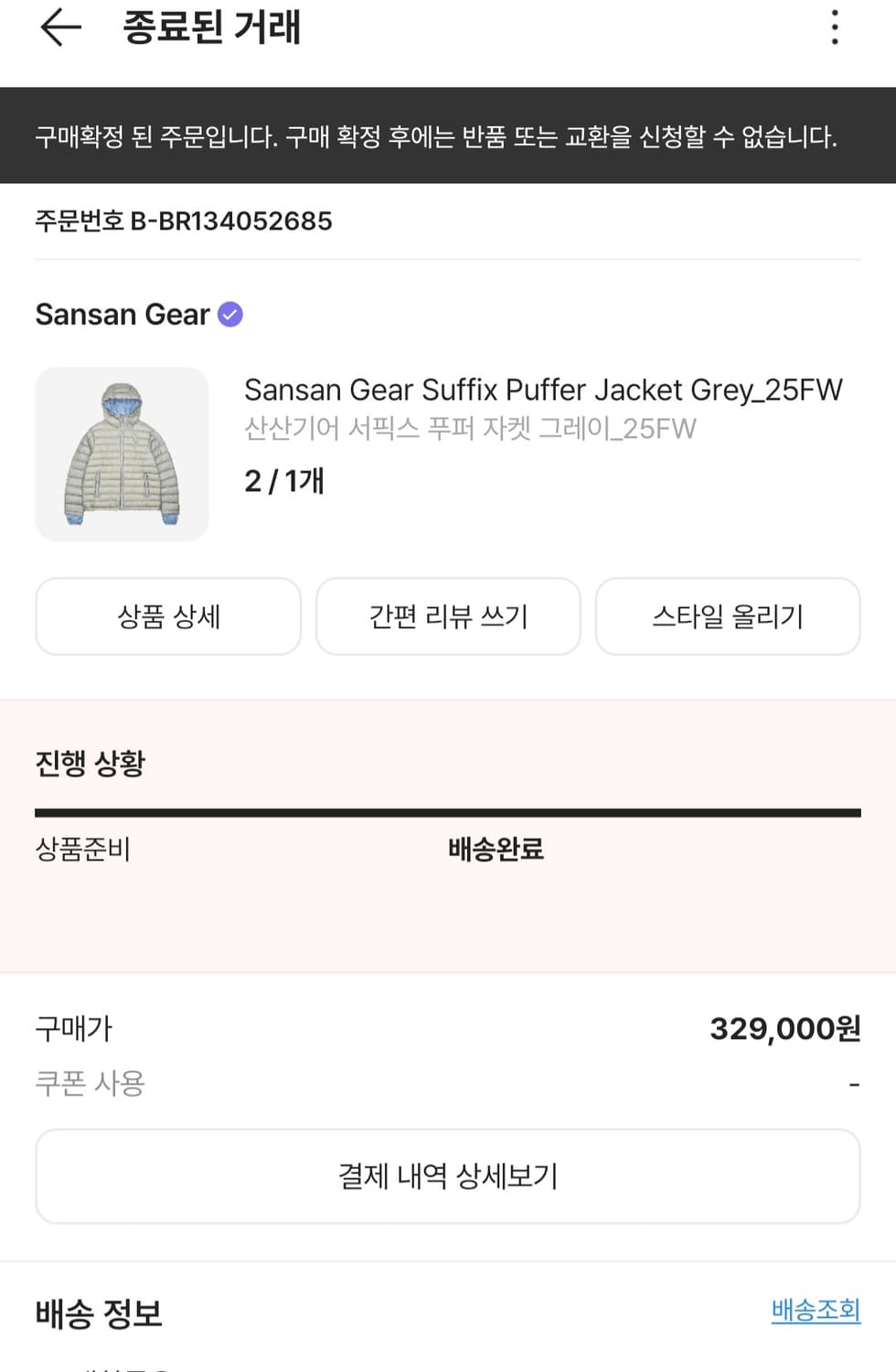The image size is (896, 1372).
Task: Click the quantity label 2 / 1개
Action: (283, 480)
